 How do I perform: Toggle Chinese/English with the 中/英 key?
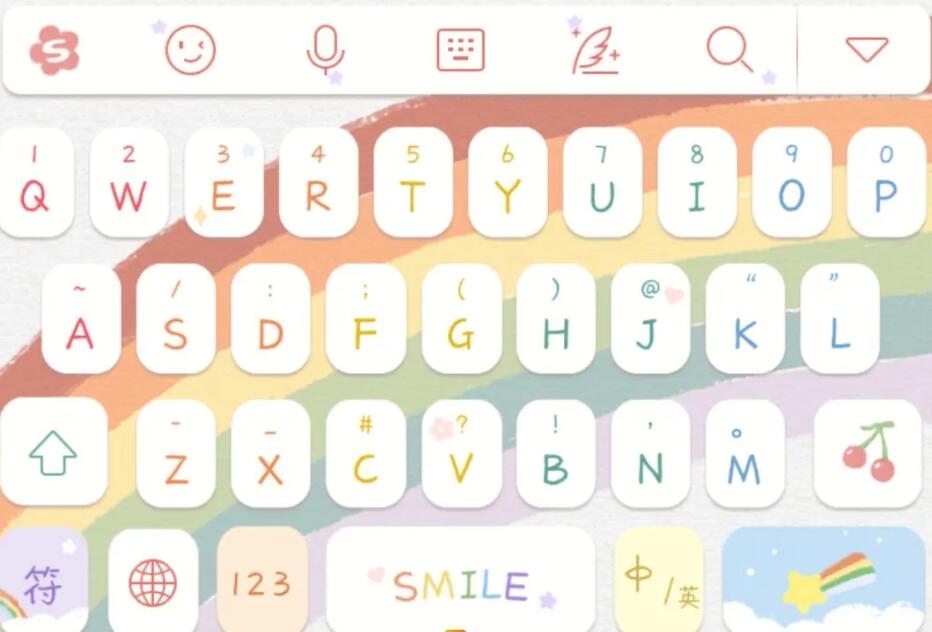(659, 582)
